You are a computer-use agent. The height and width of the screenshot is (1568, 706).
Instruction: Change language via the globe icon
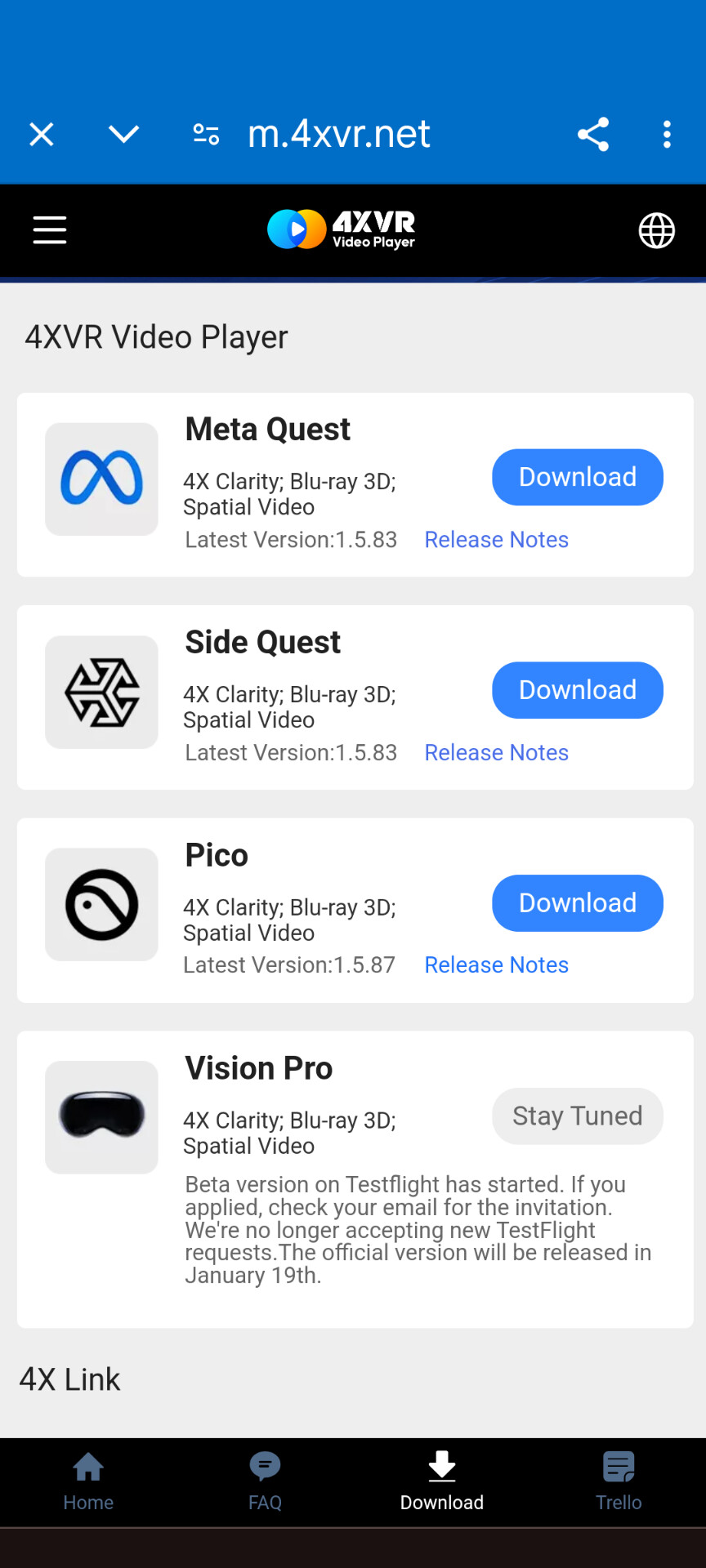pyautogui.click(x=657, y=230)
